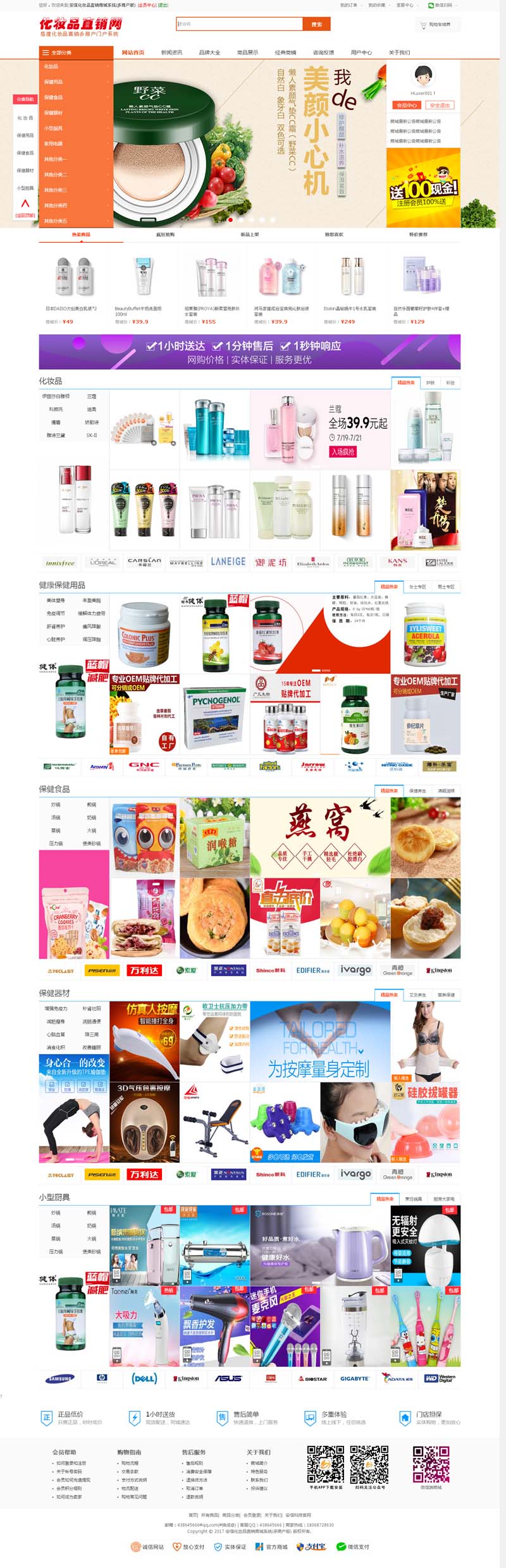
Task: Open 新闻资讯 in the top navigation
Action: pos(171,52)
